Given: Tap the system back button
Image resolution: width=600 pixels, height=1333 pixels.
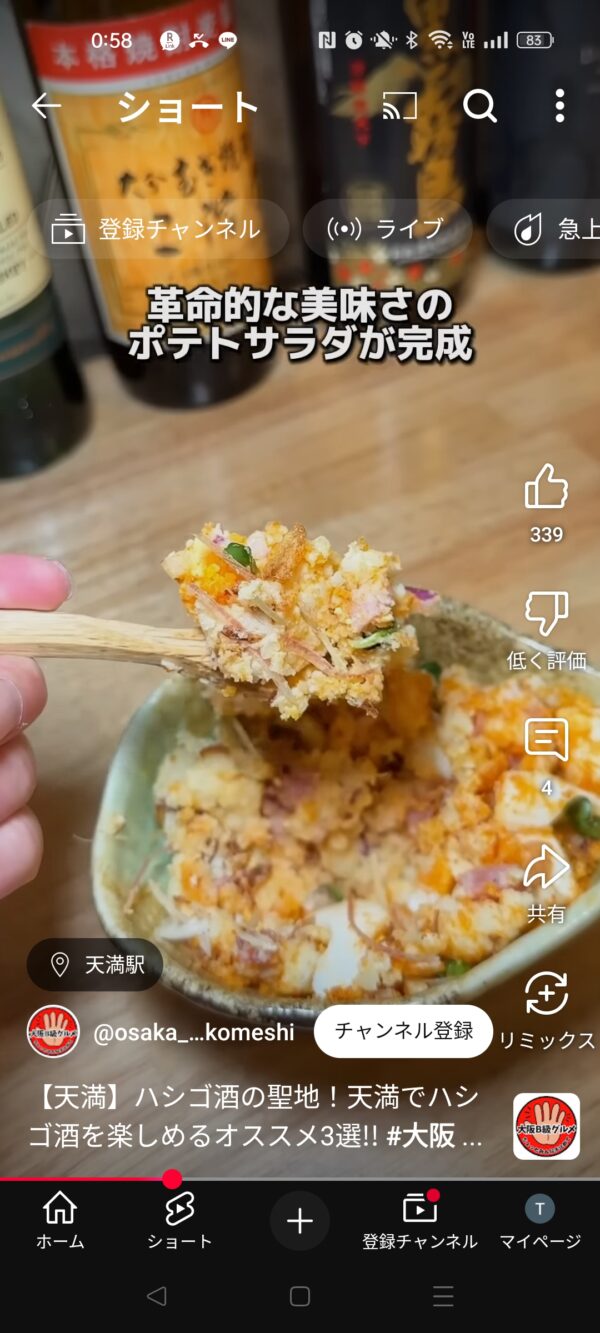Looking at the screenshot, I should (156, 1296).
